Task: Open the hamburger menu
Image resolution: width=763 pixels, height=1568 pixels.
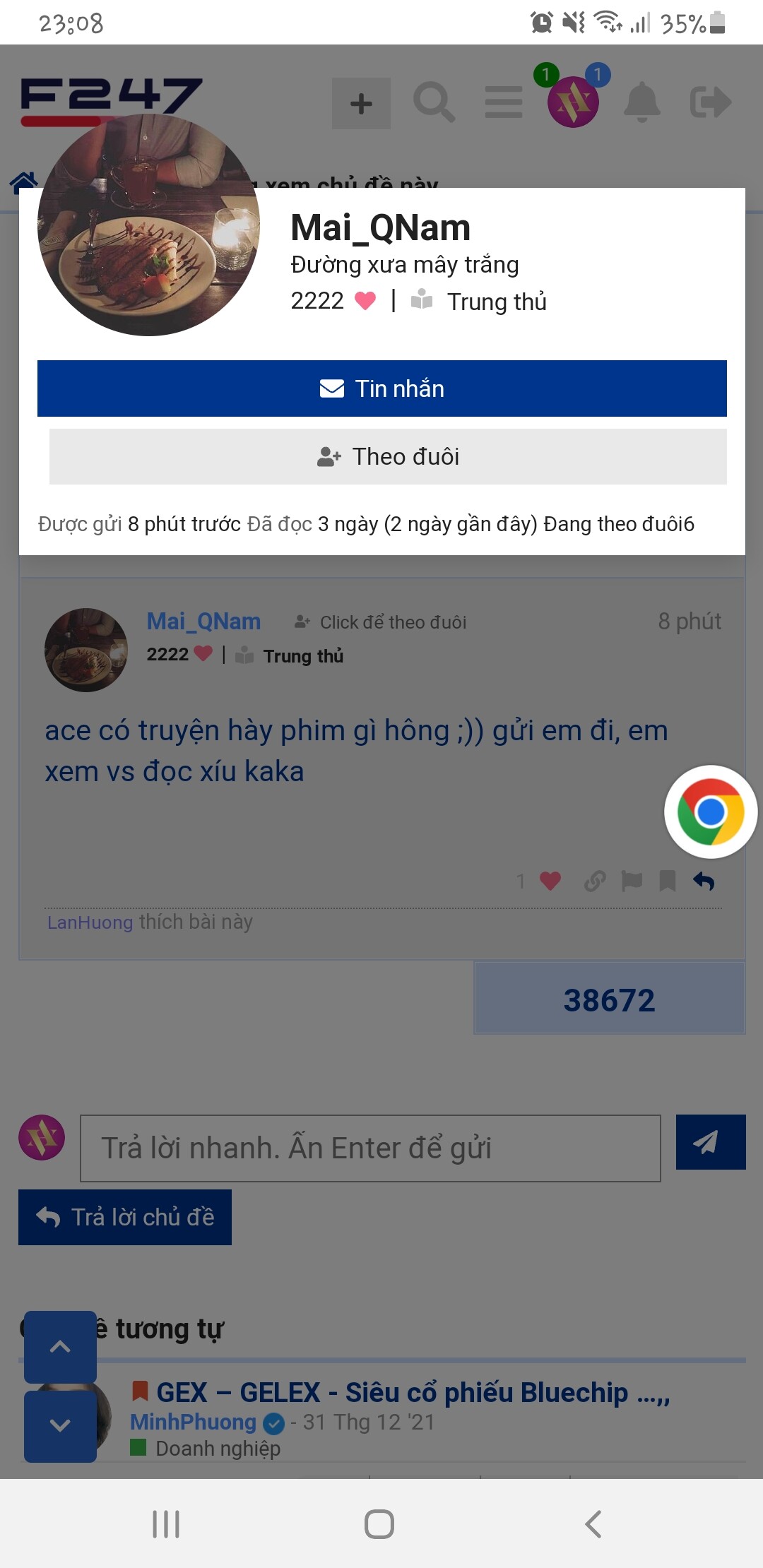Action: click(504, 103)
